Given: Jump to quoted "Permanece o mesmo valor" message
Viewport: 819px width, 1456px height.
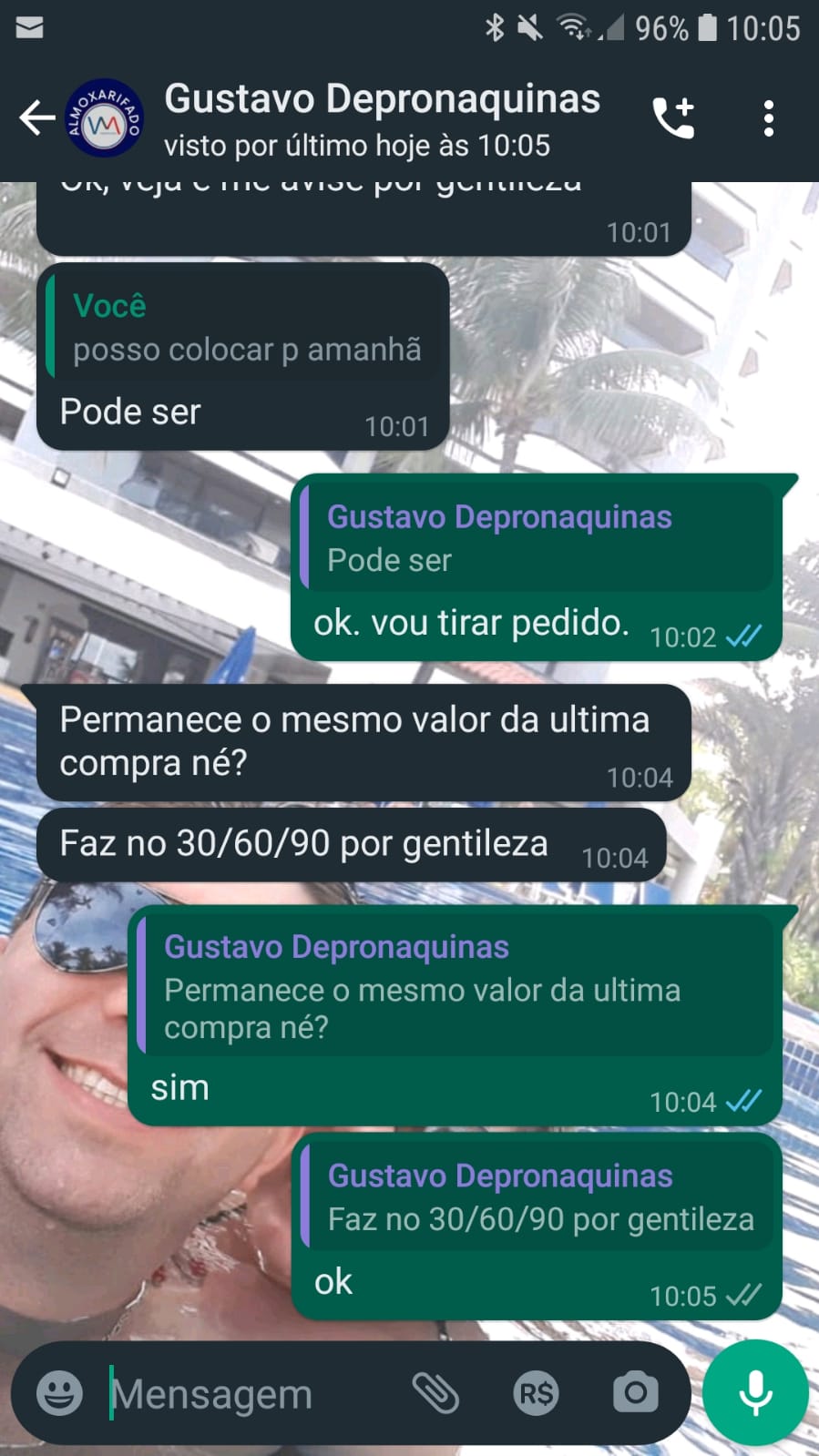Looking at the screenshot, I should pyautogui.click(x=456, y=988).
